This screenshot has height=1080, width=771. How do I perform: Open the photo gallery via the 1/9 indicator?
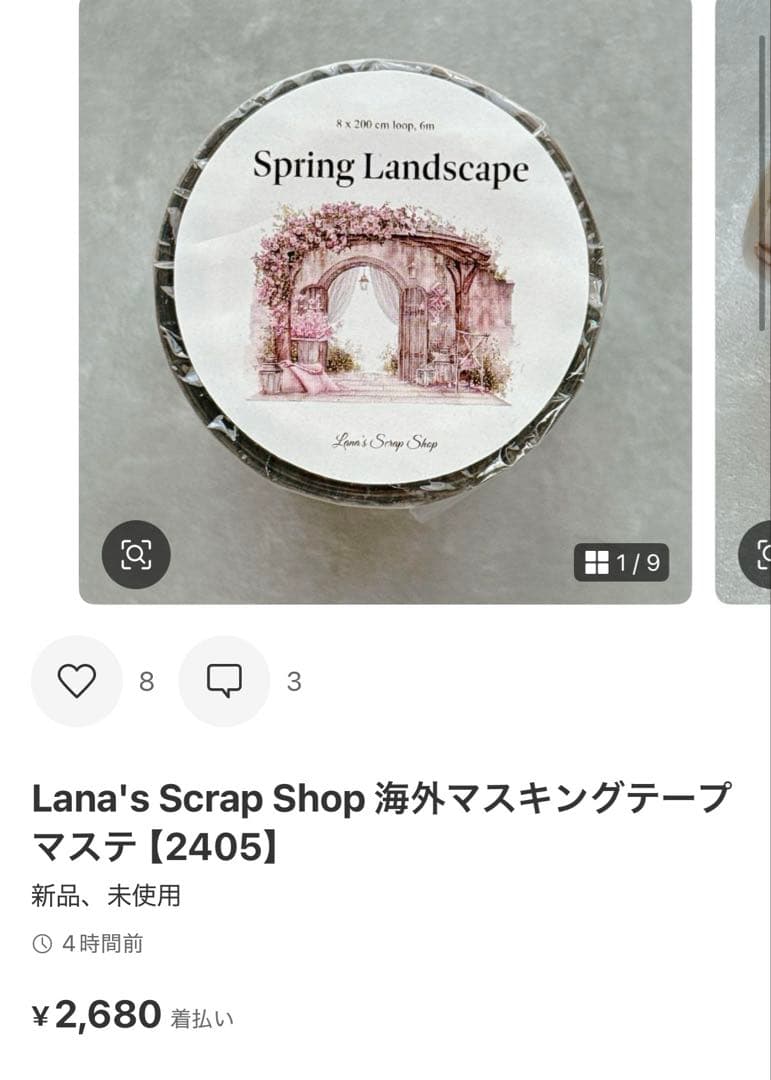tap(623, 561)
